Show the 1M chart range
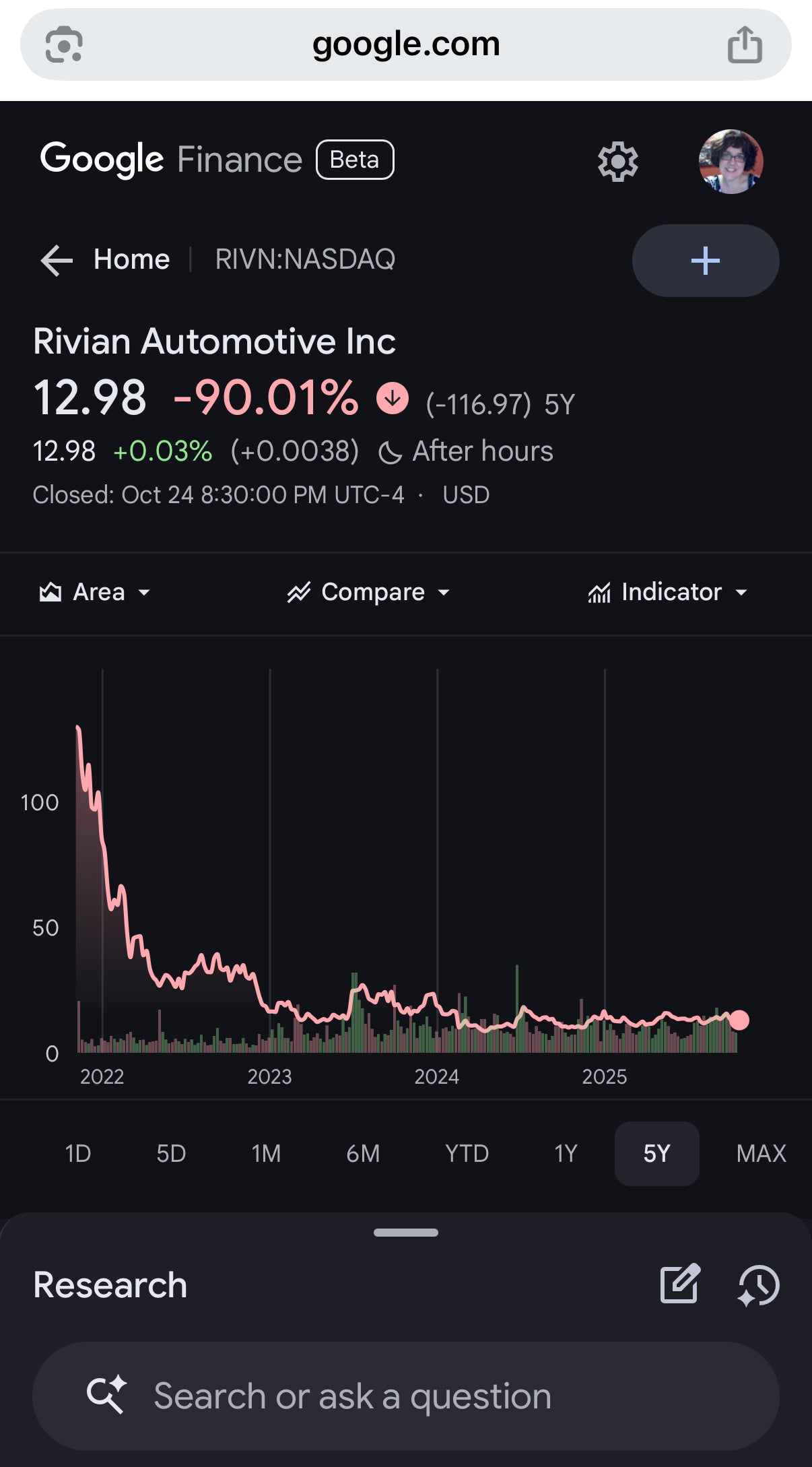This screenshot has height=1467, width=812. click(266, 1154)
